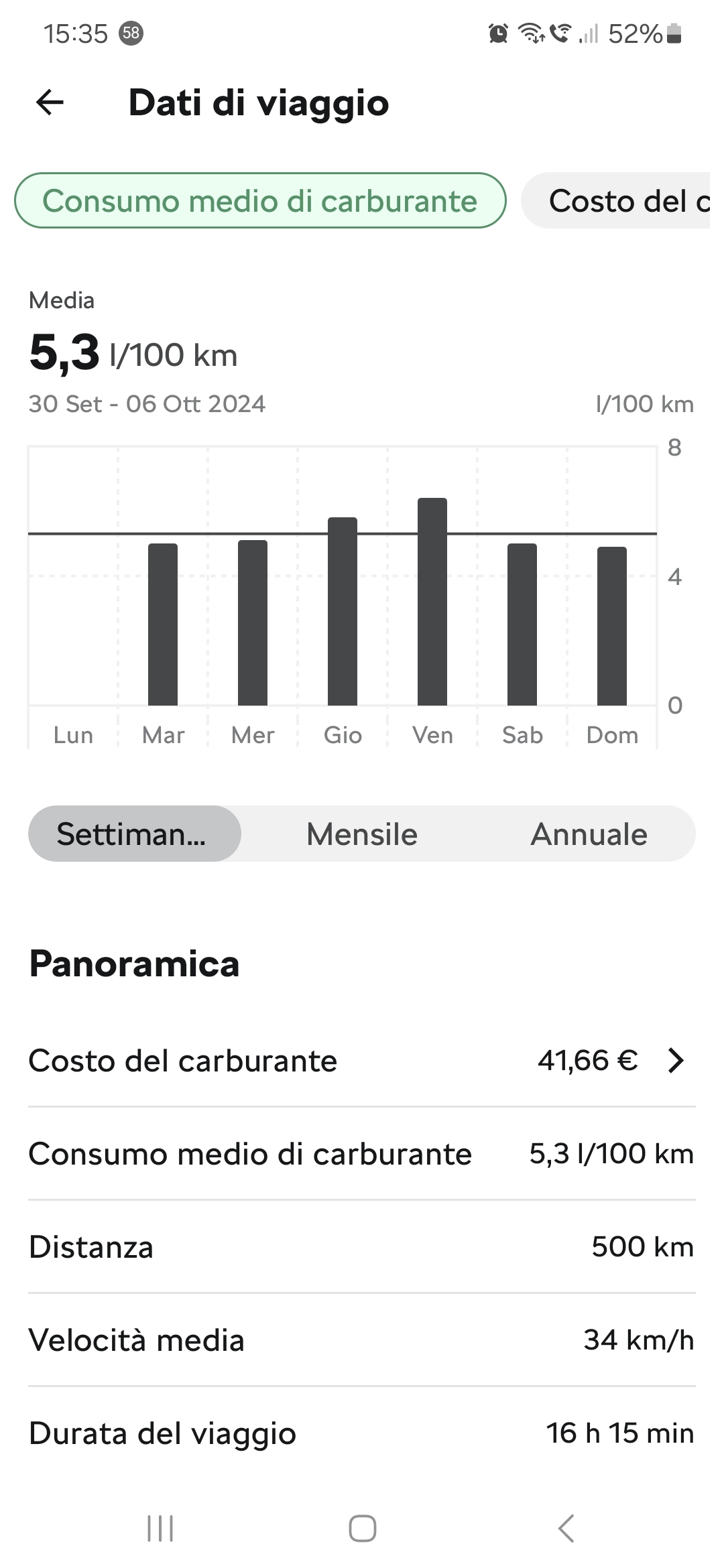Select the Consumo medio di carburante chip
Viewport: 724px width, 1568px height.
[260, 200]
